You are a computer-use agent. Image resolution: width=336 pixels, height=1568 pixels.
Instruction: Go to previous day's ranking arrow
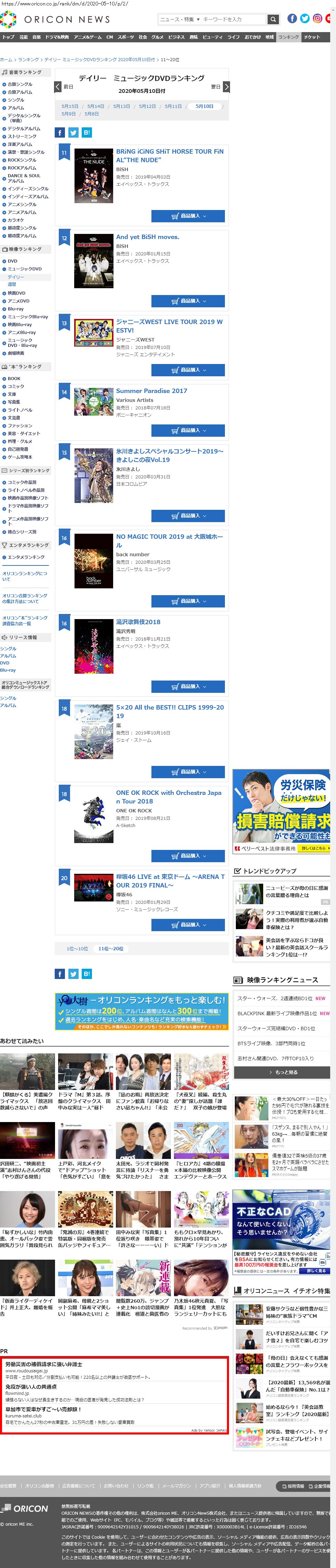58,86
